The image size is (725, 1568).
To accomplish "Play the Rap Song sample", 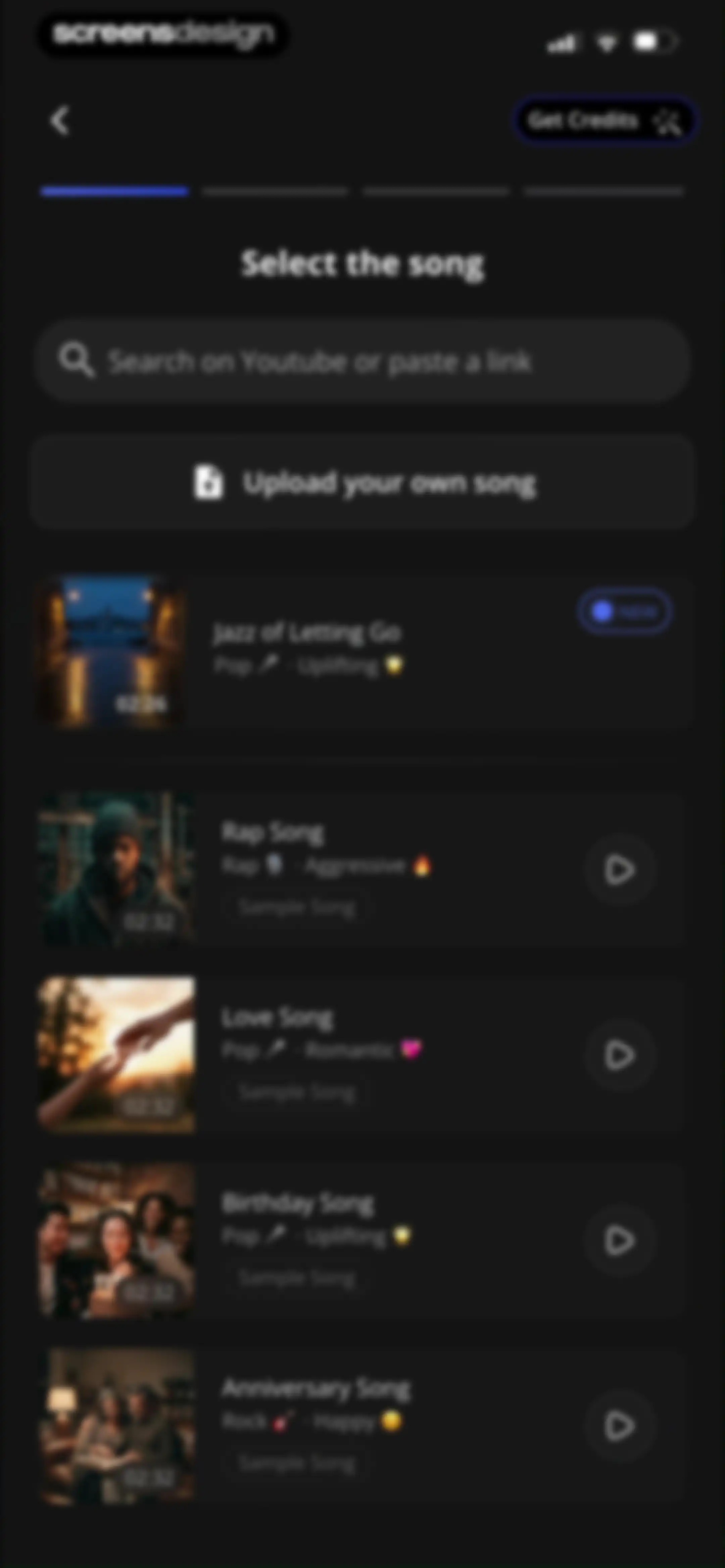I will (x=619, y=869).
